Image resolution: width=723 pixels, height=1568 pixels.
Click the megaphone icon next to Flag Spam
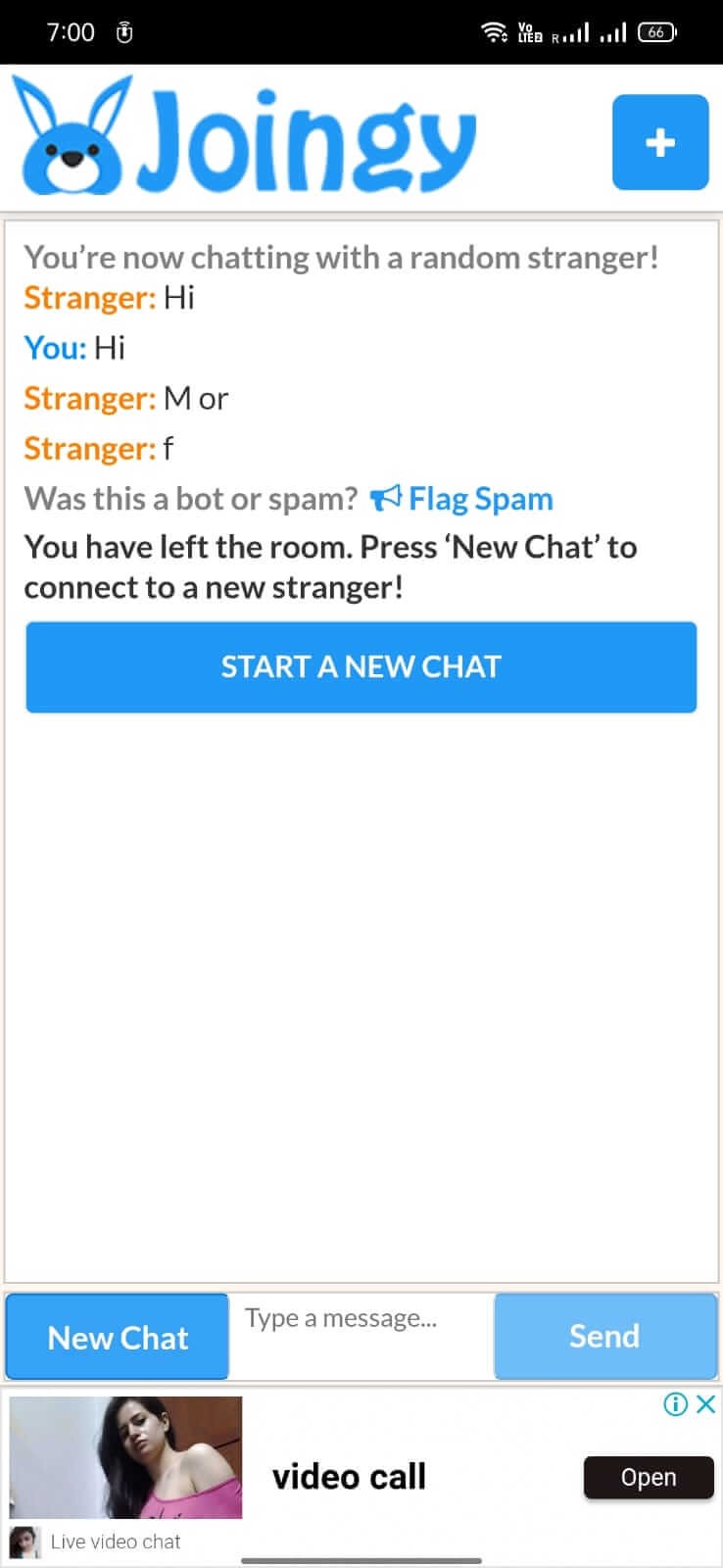pyautogui.click(x=386, y=498)
